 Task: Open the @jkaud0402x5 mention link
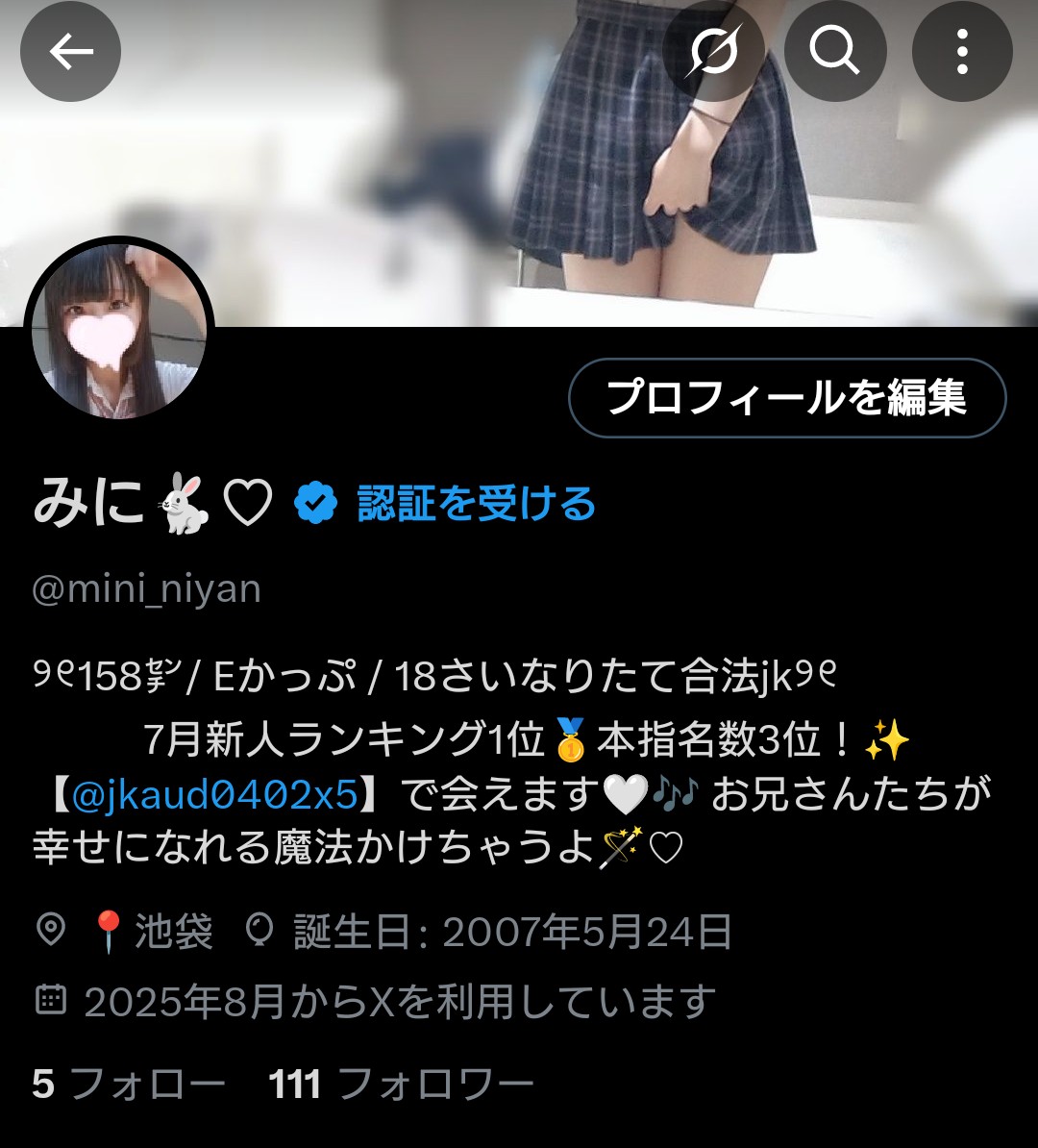[214, 794]
